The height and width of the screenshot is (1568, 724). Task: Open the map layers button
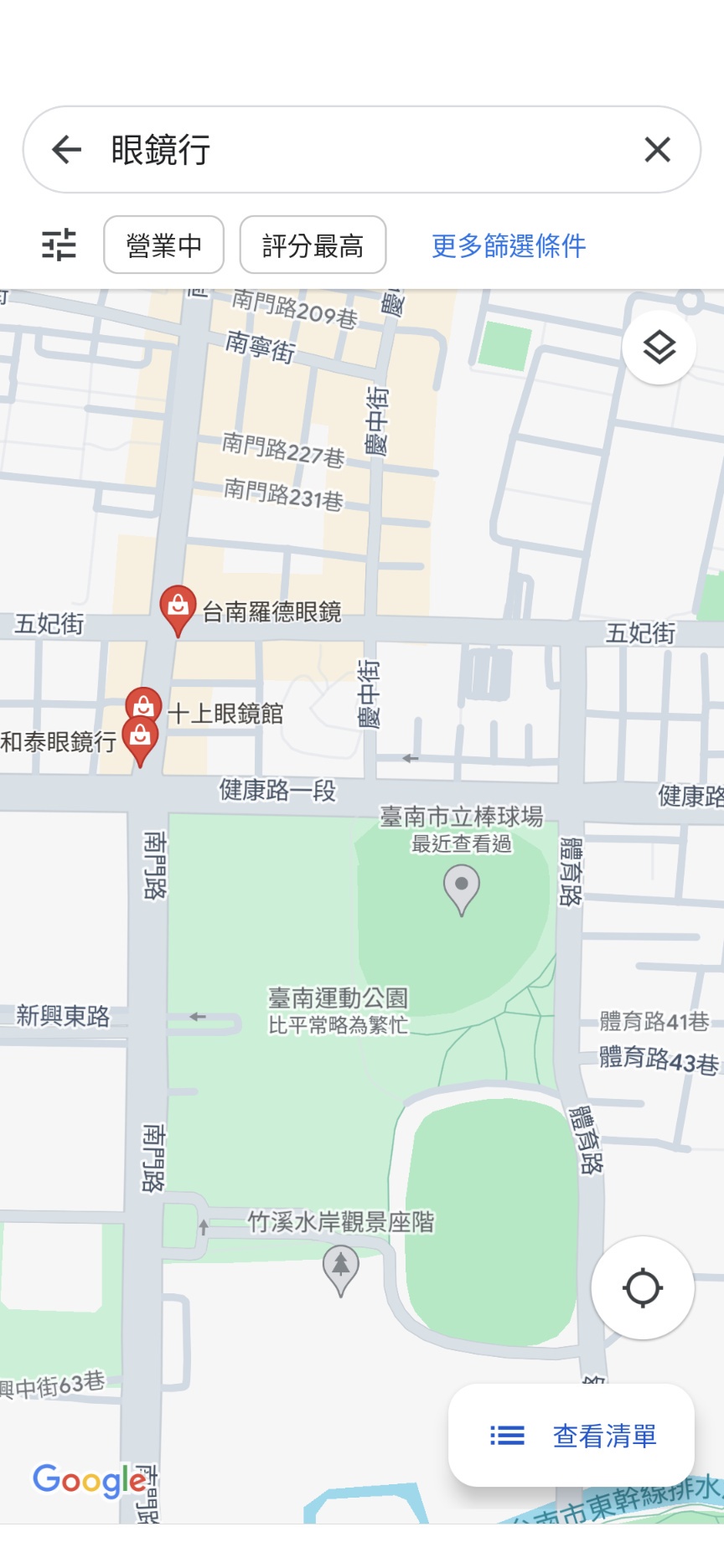(659, 347)
